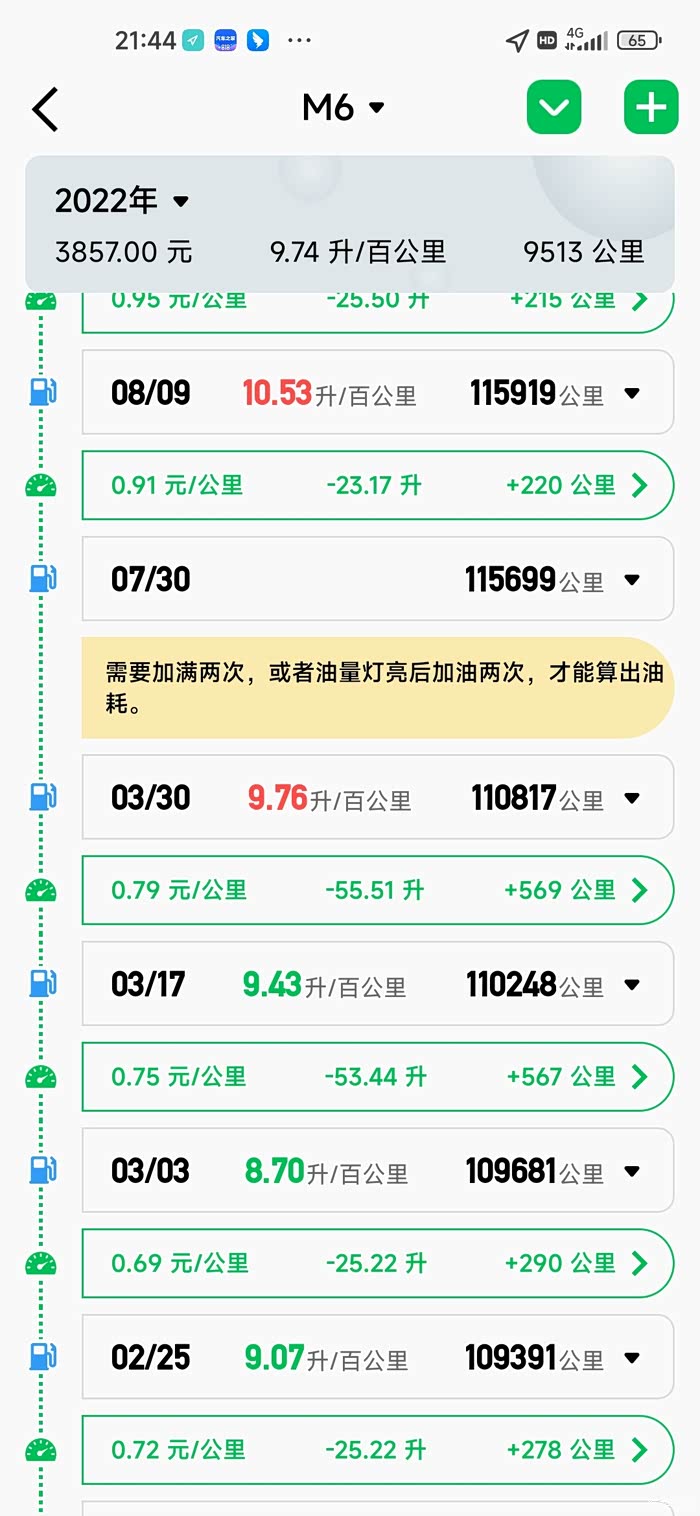
Task: Add a new refuel record
Action: (x=651, y=107)
